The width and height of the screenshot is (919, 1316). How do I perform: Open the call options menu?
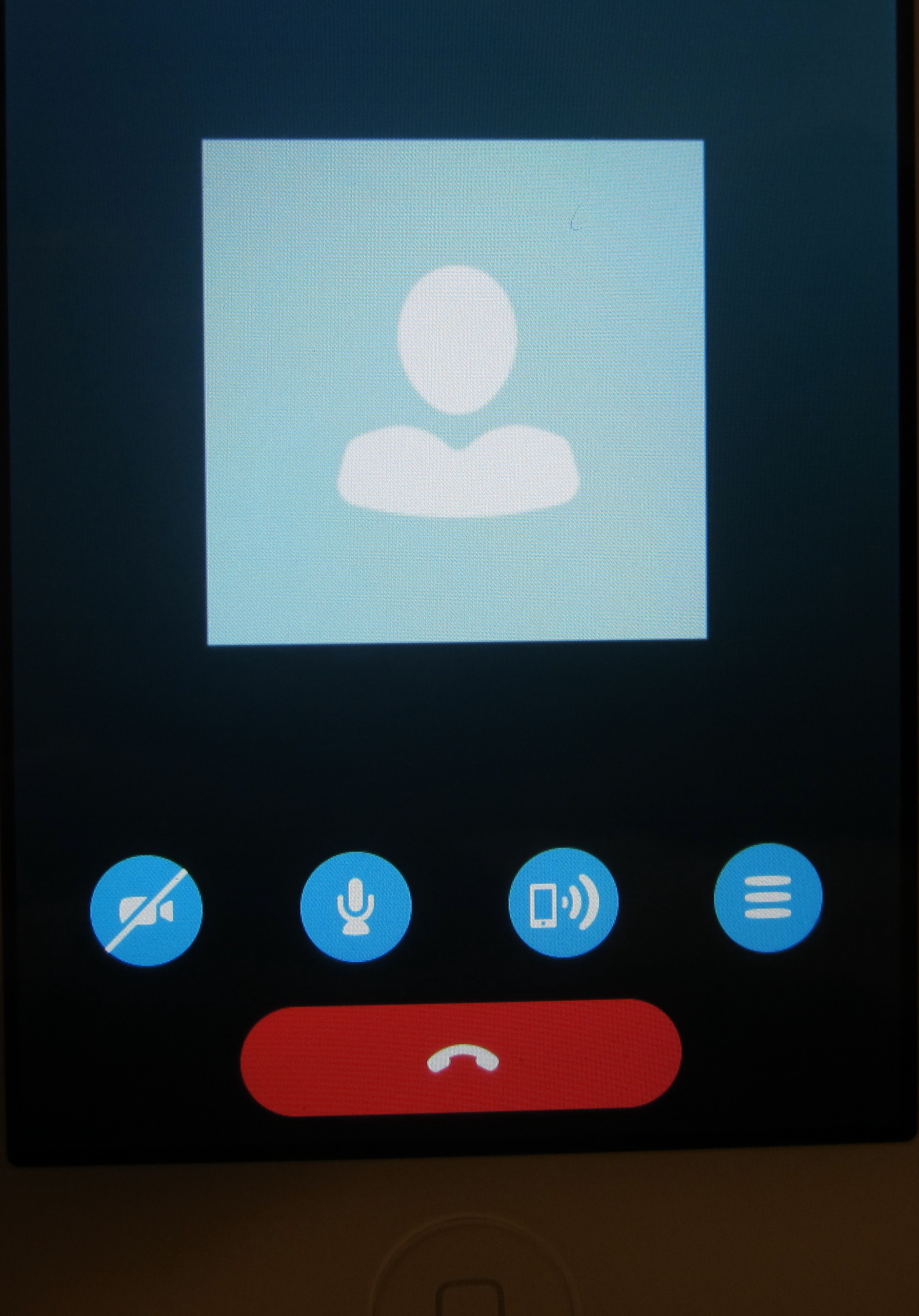coord(768,898)
